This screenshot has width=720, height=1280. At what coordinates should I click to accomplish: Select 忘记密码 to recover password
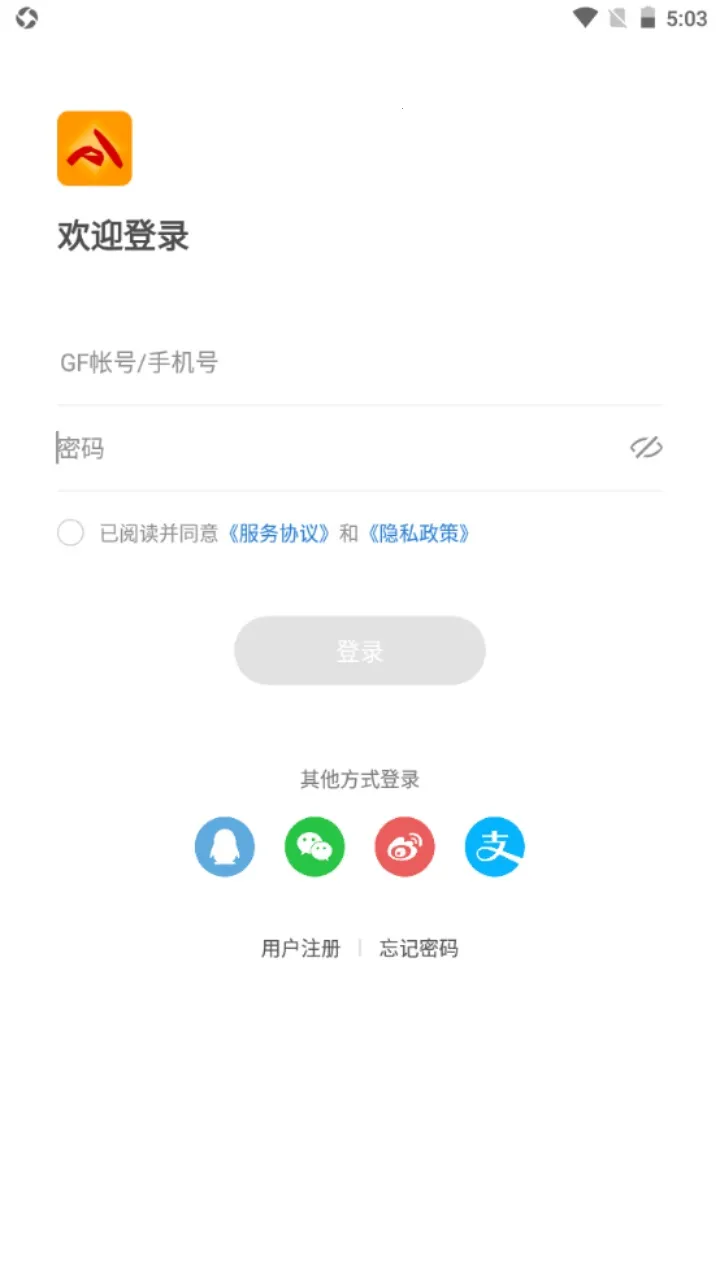pos(418,948)
